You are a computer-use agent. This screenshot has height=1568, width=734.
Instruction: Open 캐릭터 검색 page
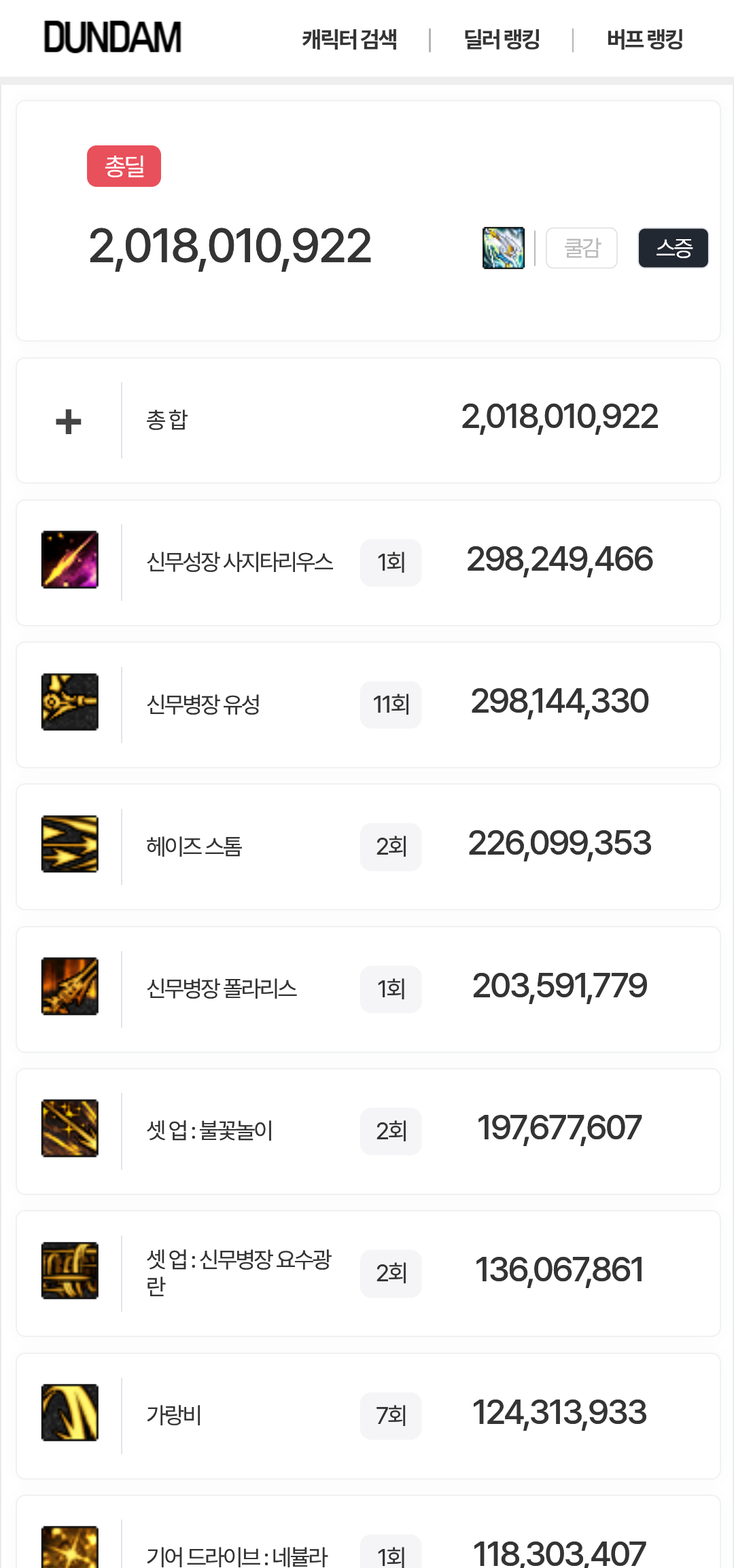349,39
